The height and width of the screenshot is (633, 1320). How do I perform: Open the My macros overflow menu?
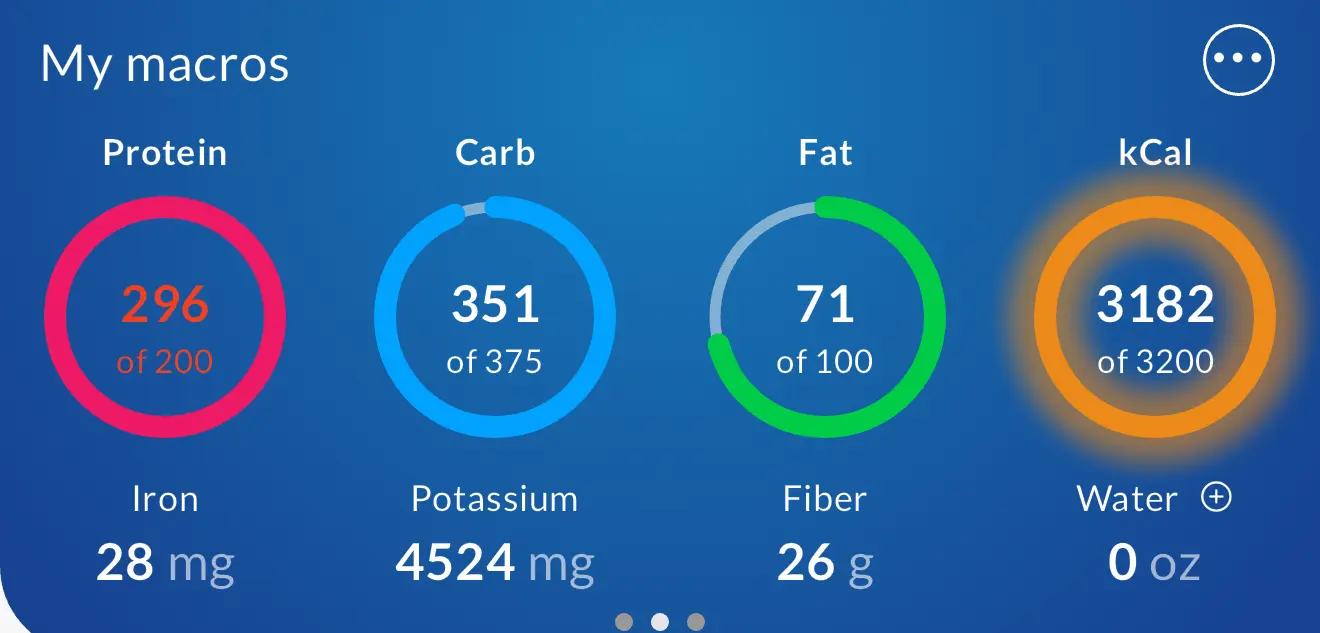(1238, 60)
